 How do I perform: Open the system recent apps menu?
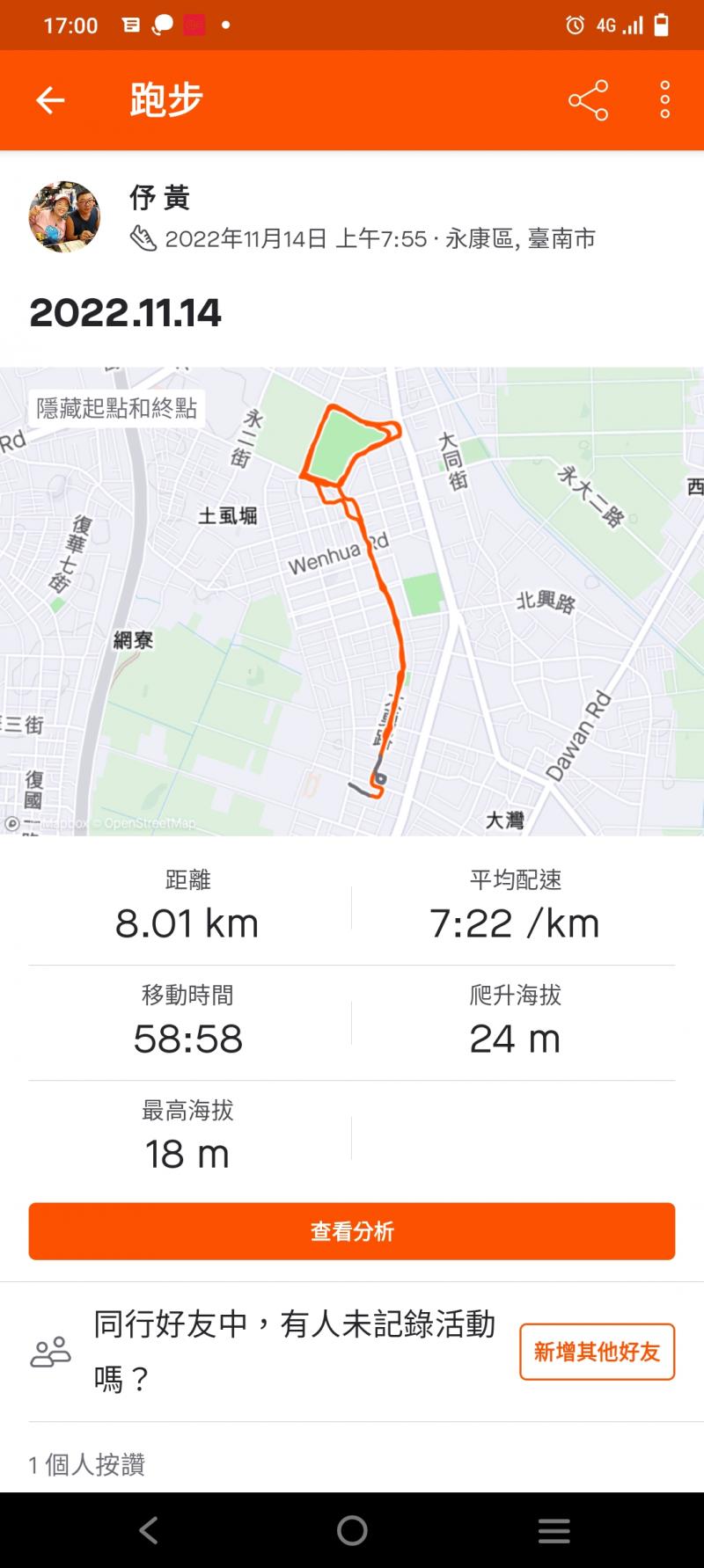click(x=554, y=1531)
